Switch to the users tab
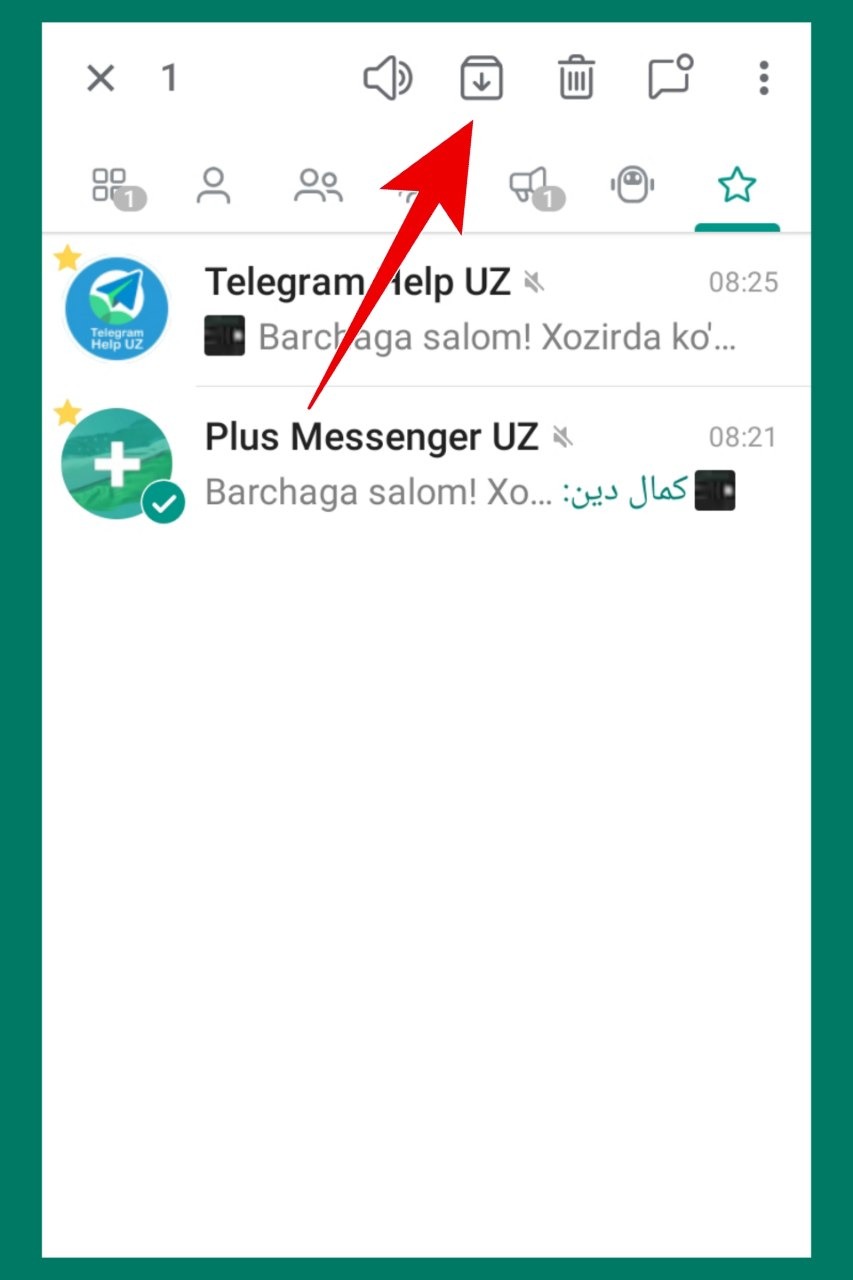Image resolution: width=853 pixels, height=1280 pixels. 213,185
